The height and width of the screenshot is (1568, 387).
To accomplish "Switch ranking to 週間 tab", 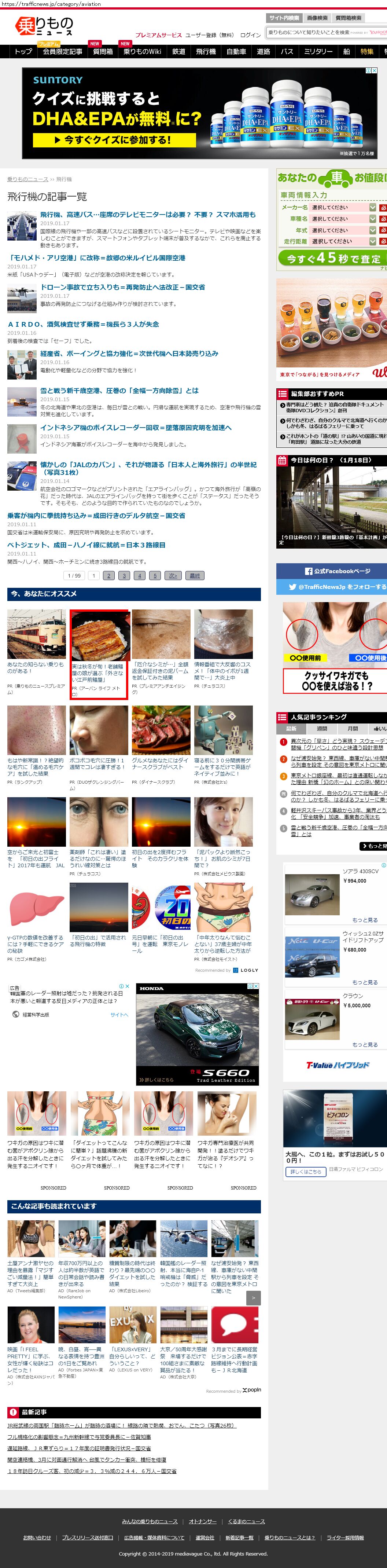I will pos(322,729).
